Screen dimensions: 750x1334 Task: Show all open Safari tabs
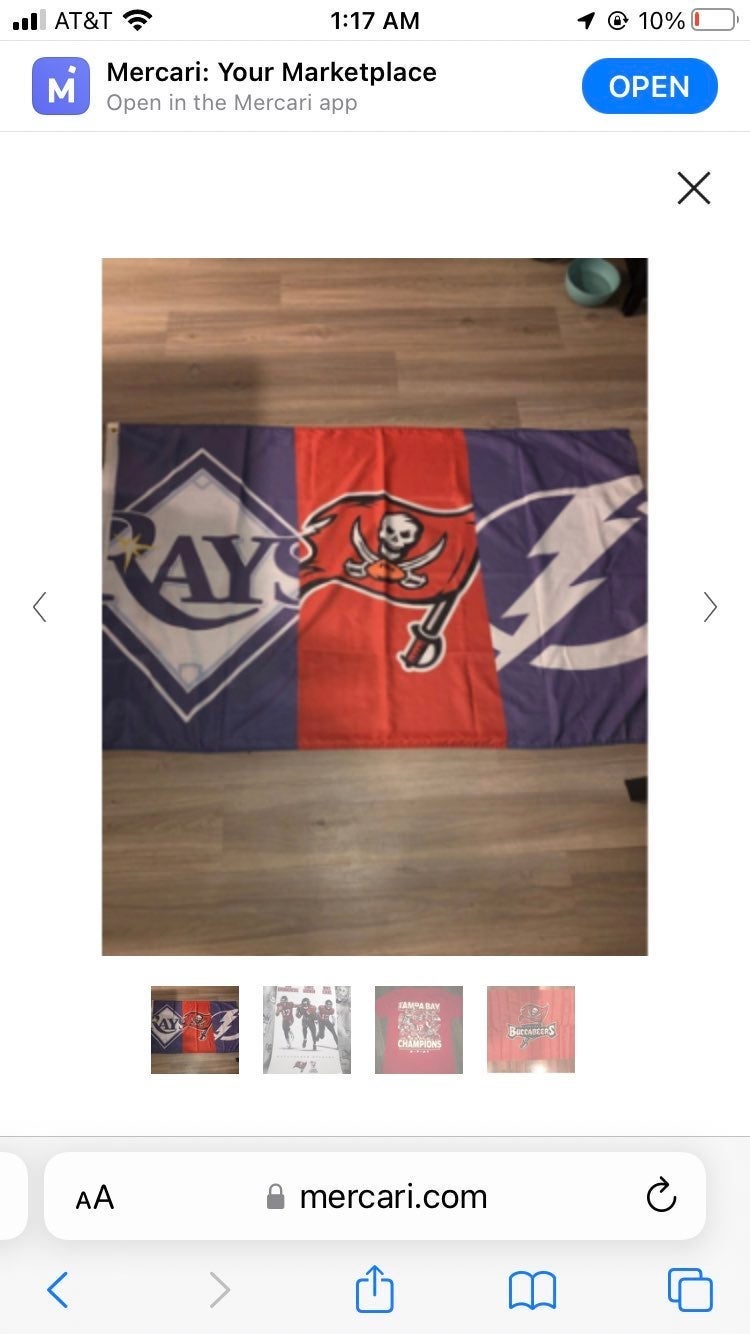[690, 1290]
